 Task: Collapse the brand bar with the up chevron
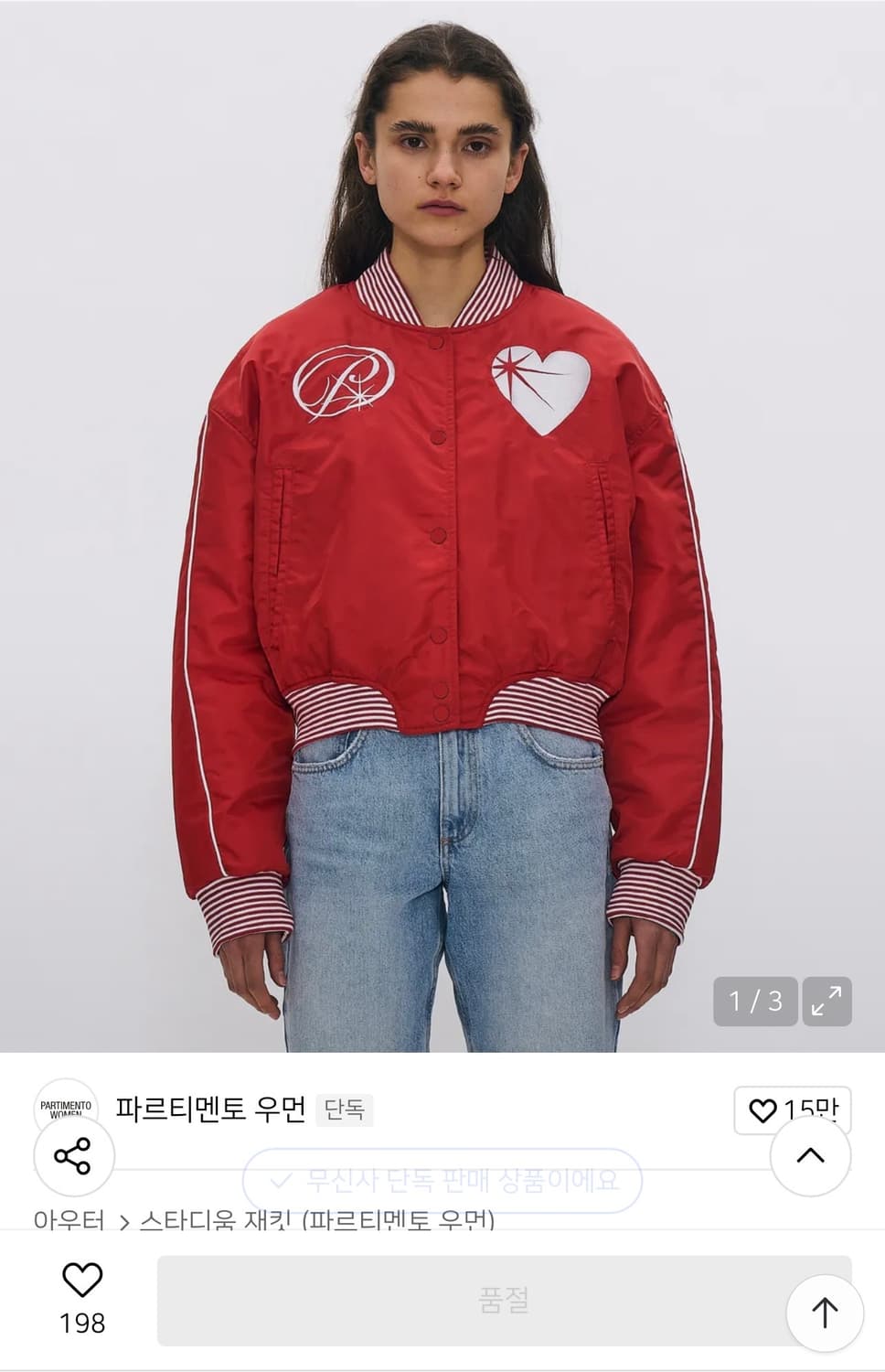(808, 1155)
